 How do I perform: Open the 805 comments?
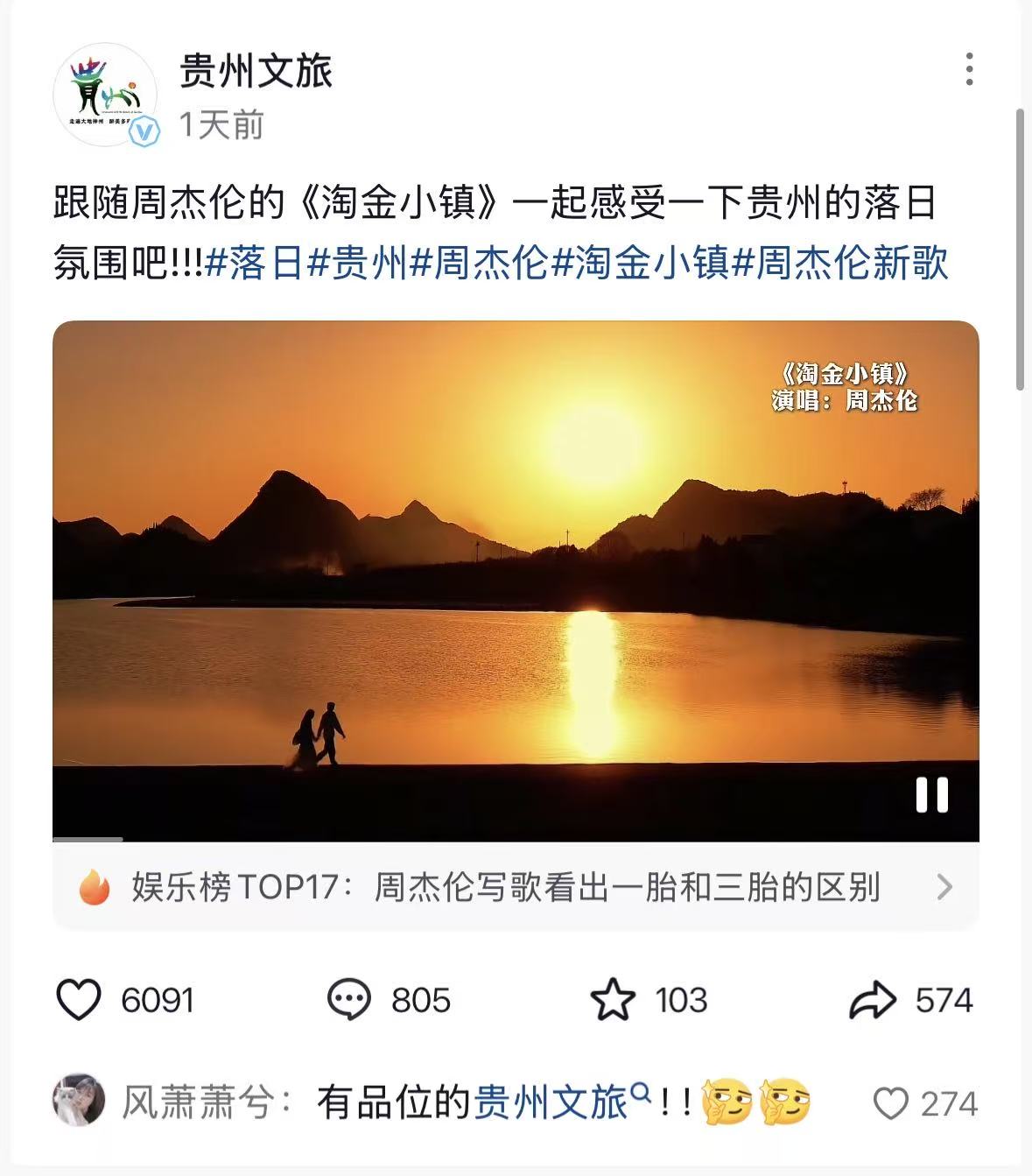(x=349, y=1000)
